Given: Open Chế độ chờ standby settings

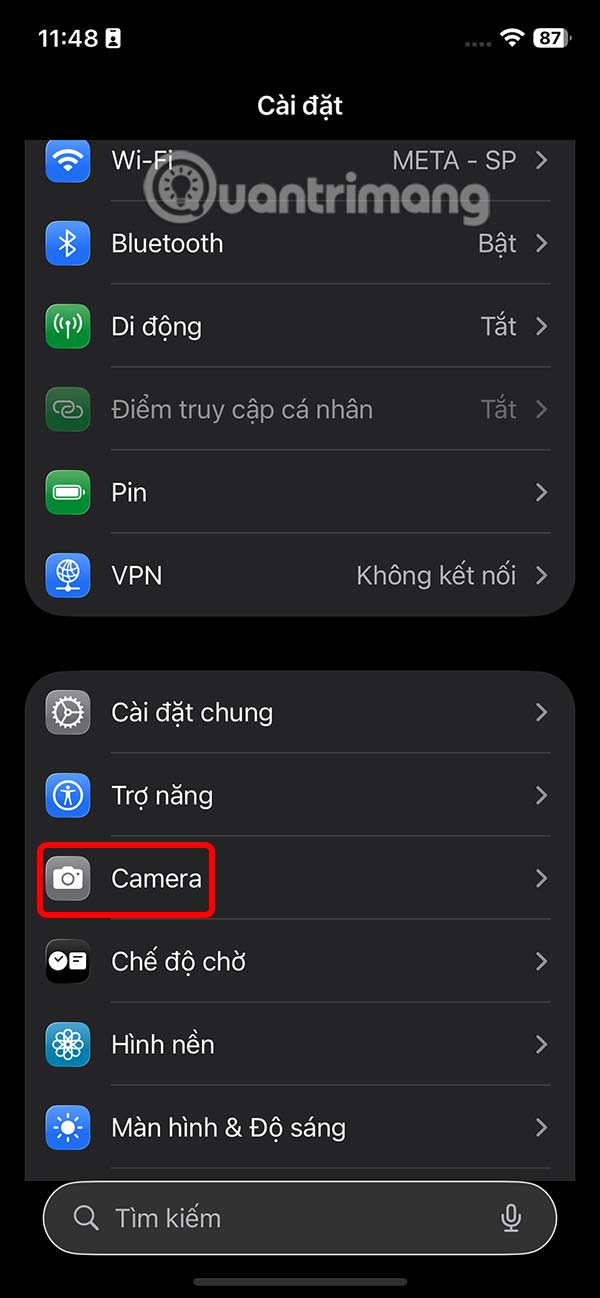Looking at the screenshot, I should pyautogui.click(x=300, y=962).
